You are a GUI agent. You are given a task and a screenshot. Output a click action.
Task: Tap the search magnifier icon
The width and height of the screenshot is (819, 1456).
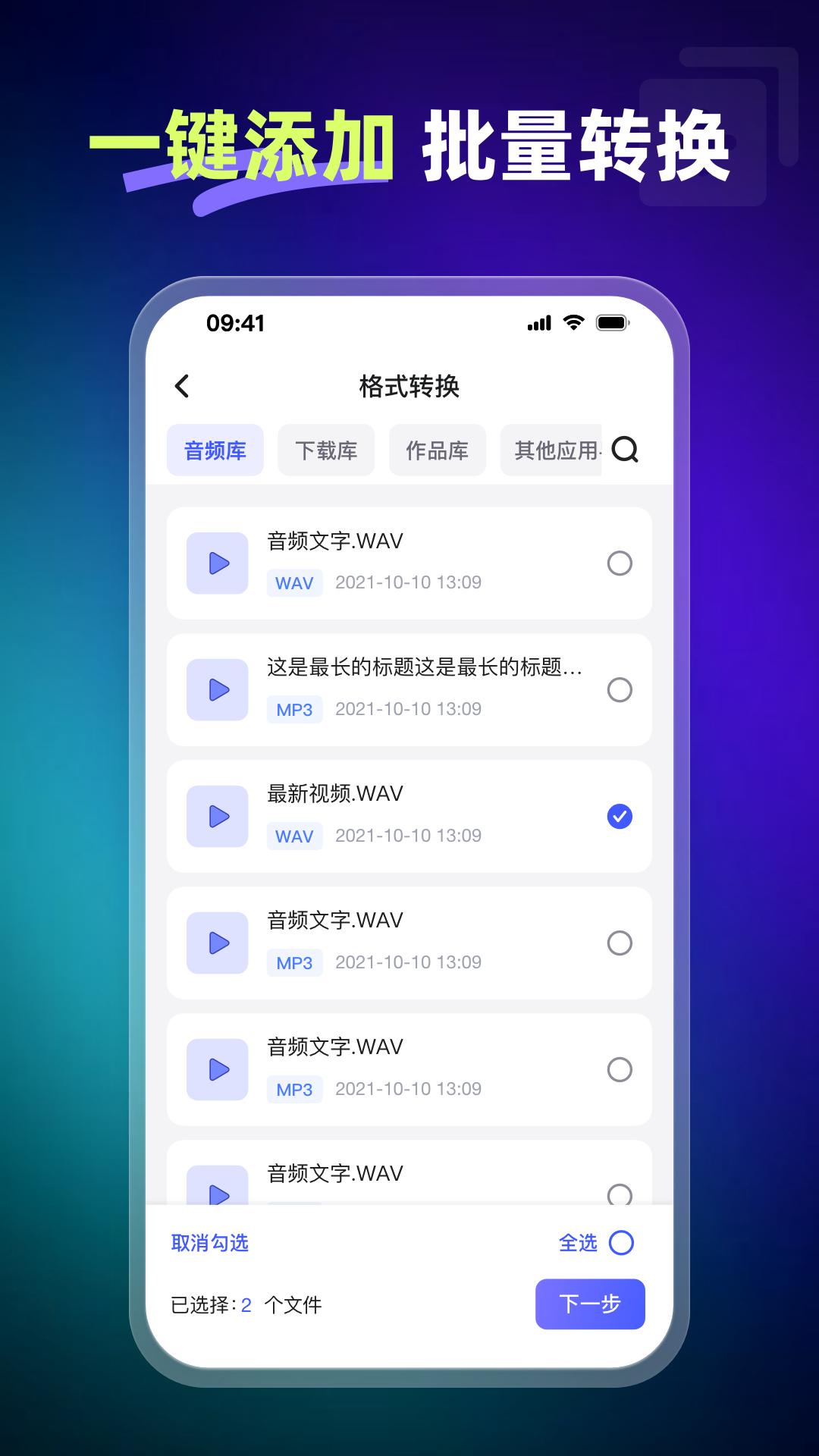point(626,450)
